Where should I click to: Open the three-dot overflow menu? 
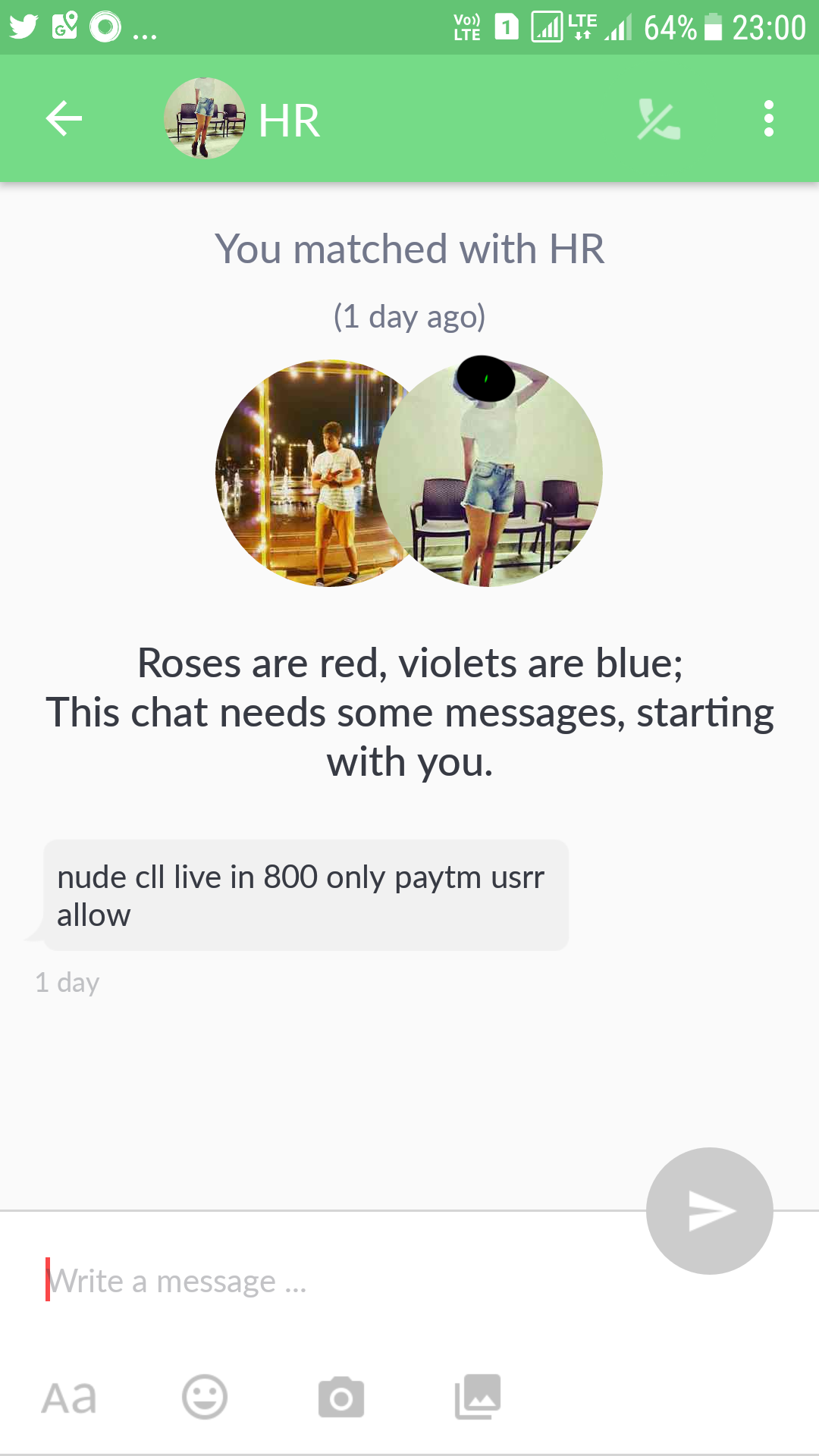(769, 119)
